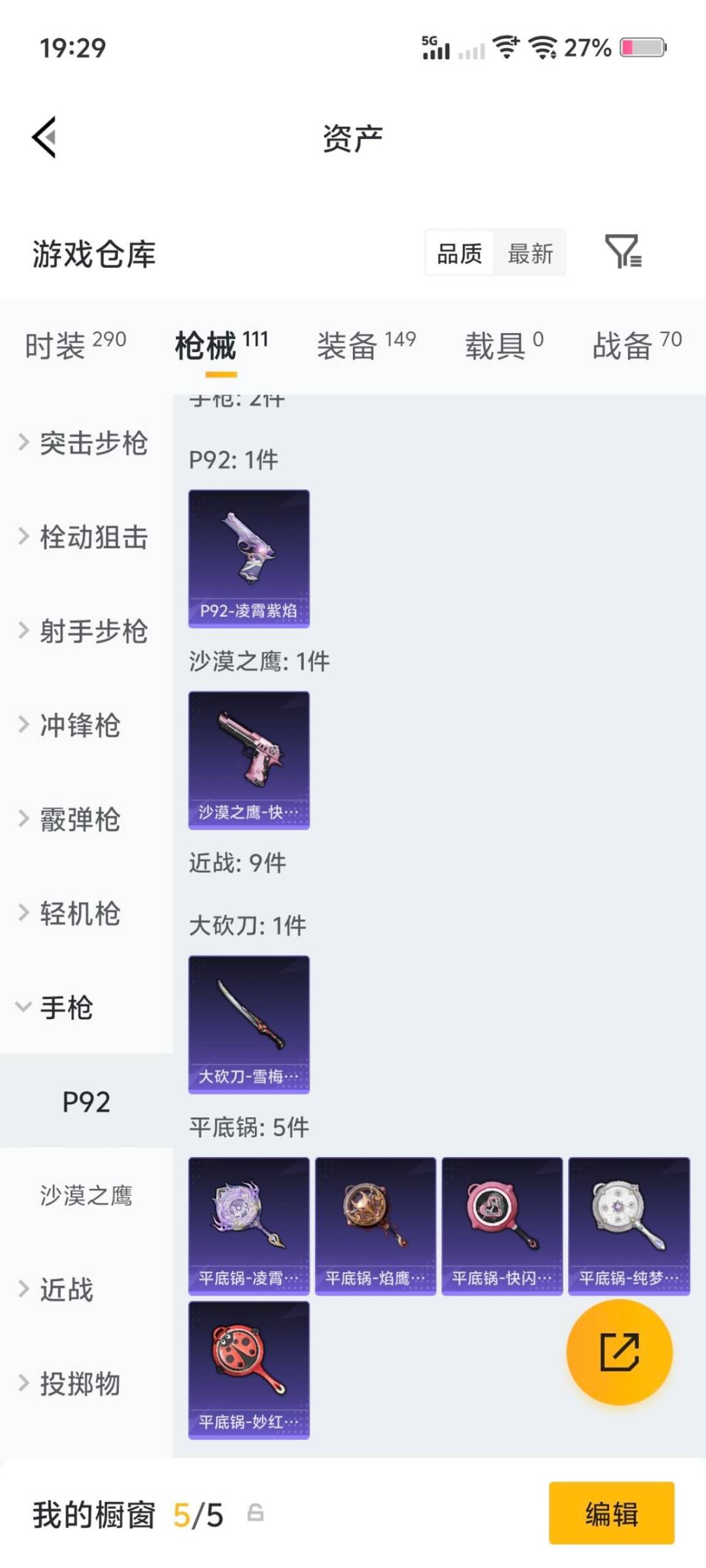Tap the battery indicator in status bar
The width and height of the screenshot is (706, 1568).
643,47
